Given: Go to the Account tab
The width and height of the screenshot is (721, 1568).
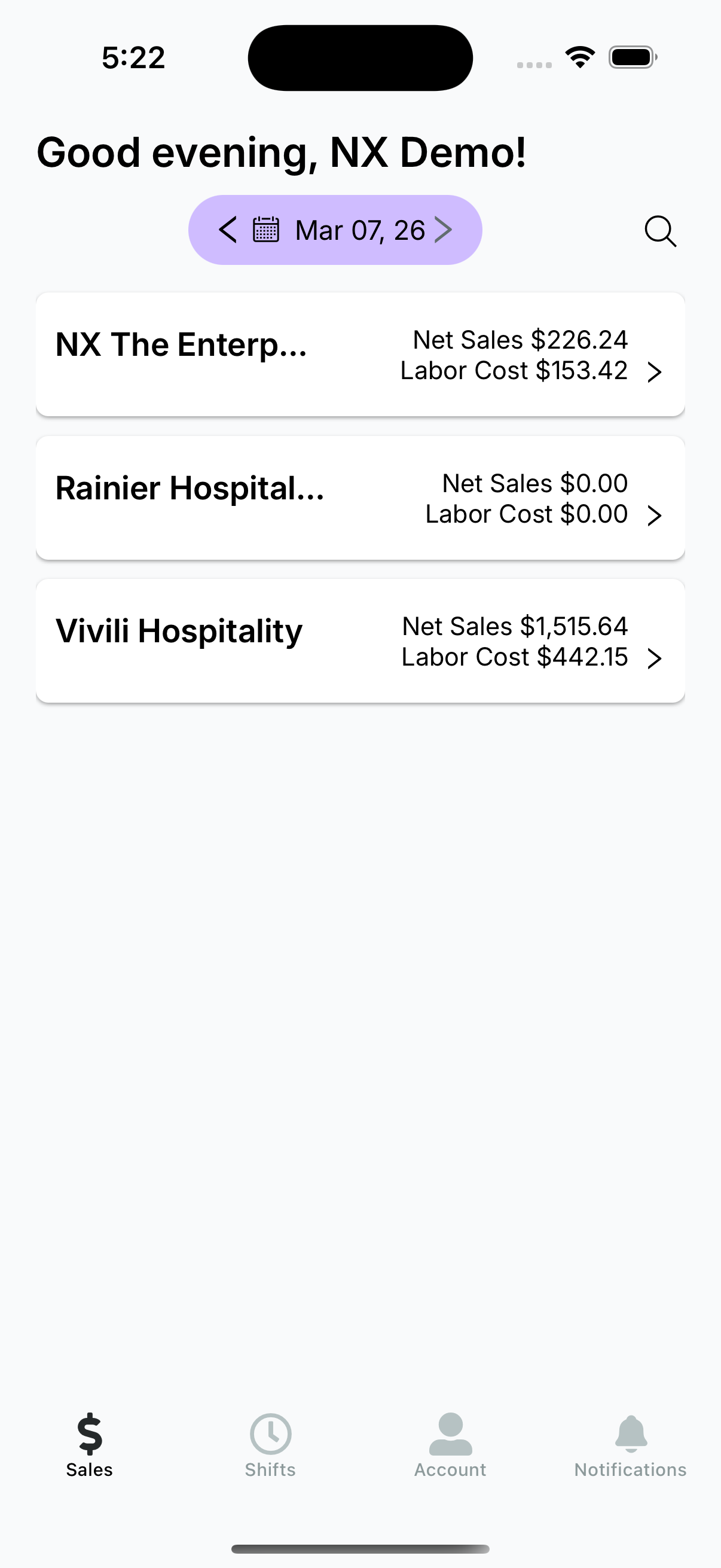Looking at the screenshot, I should click(450, 1445).
